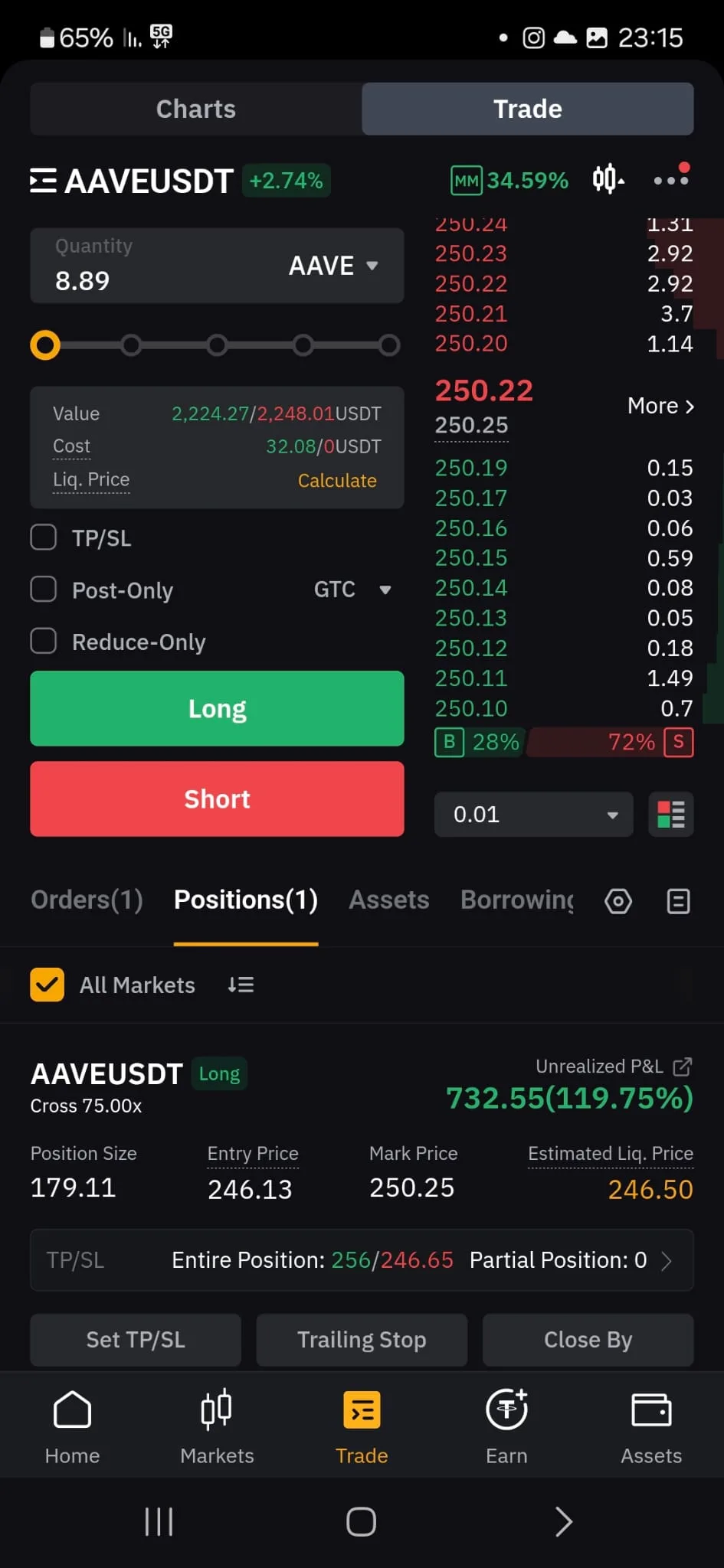The image size is (724, 1568).
Task: Go to the Markets tab
Action: tap(217, 1426)
